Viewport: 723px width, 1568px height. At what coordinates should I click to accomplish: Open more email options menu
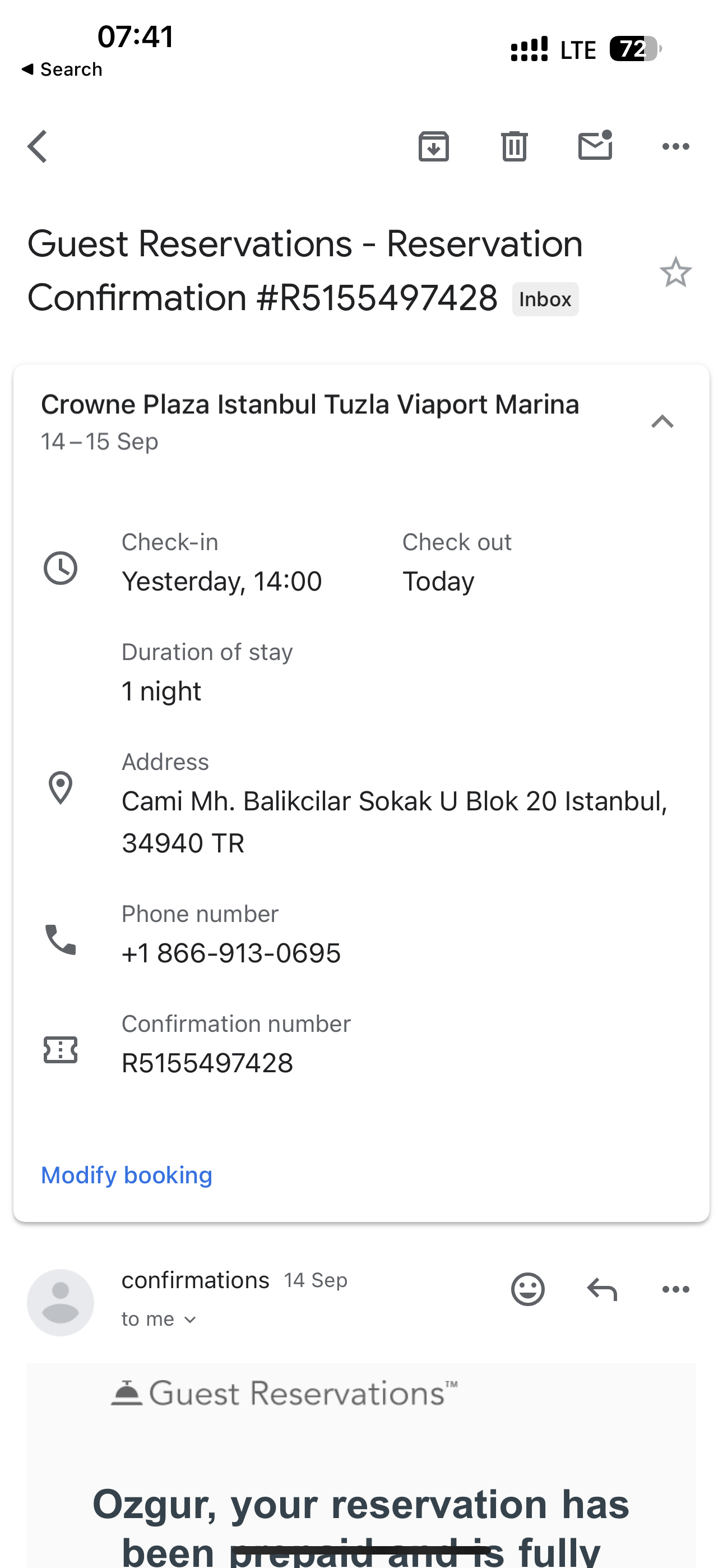675,145
